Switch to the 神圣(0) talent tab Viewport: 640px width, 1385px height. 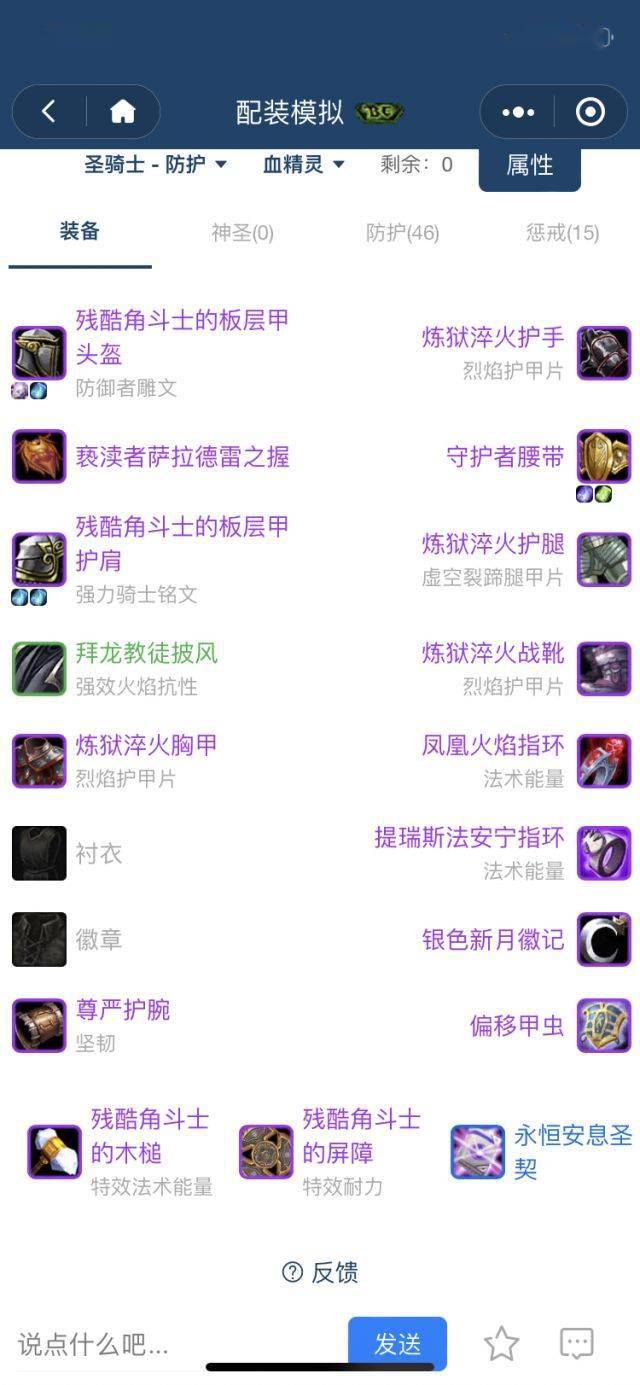click(x=242, y=233)
